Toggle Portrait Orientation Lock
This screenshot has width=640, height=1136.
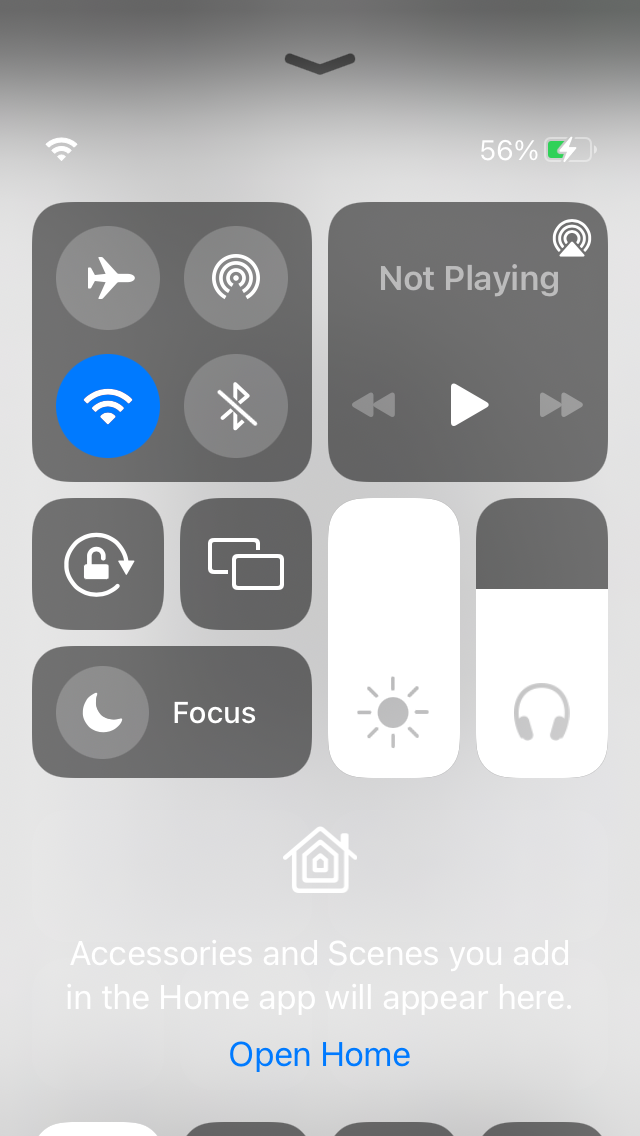pyautogui.click(x=98, y=564)
